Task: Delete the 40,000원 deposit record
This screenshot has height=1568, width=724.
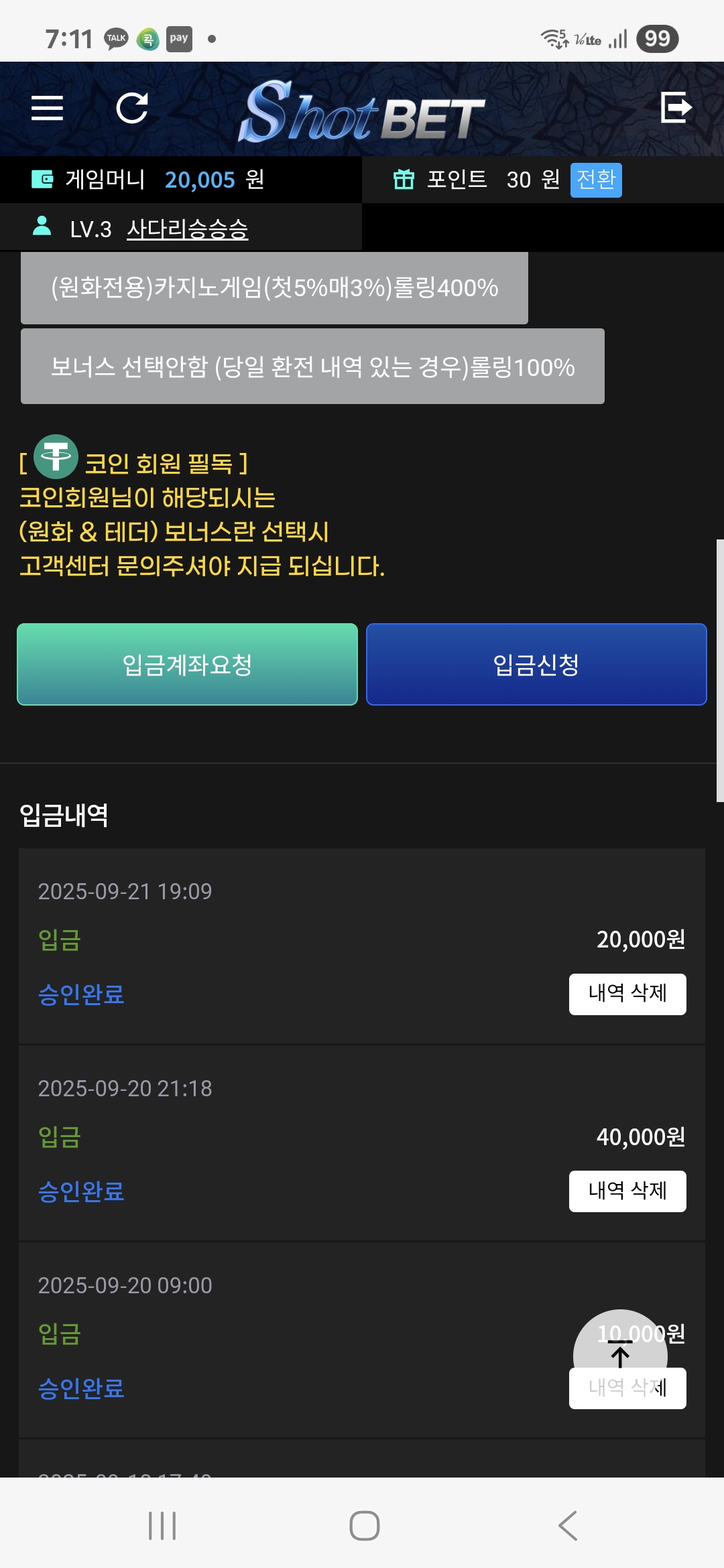Action: pyautogui.click(x=627, y=1191)
